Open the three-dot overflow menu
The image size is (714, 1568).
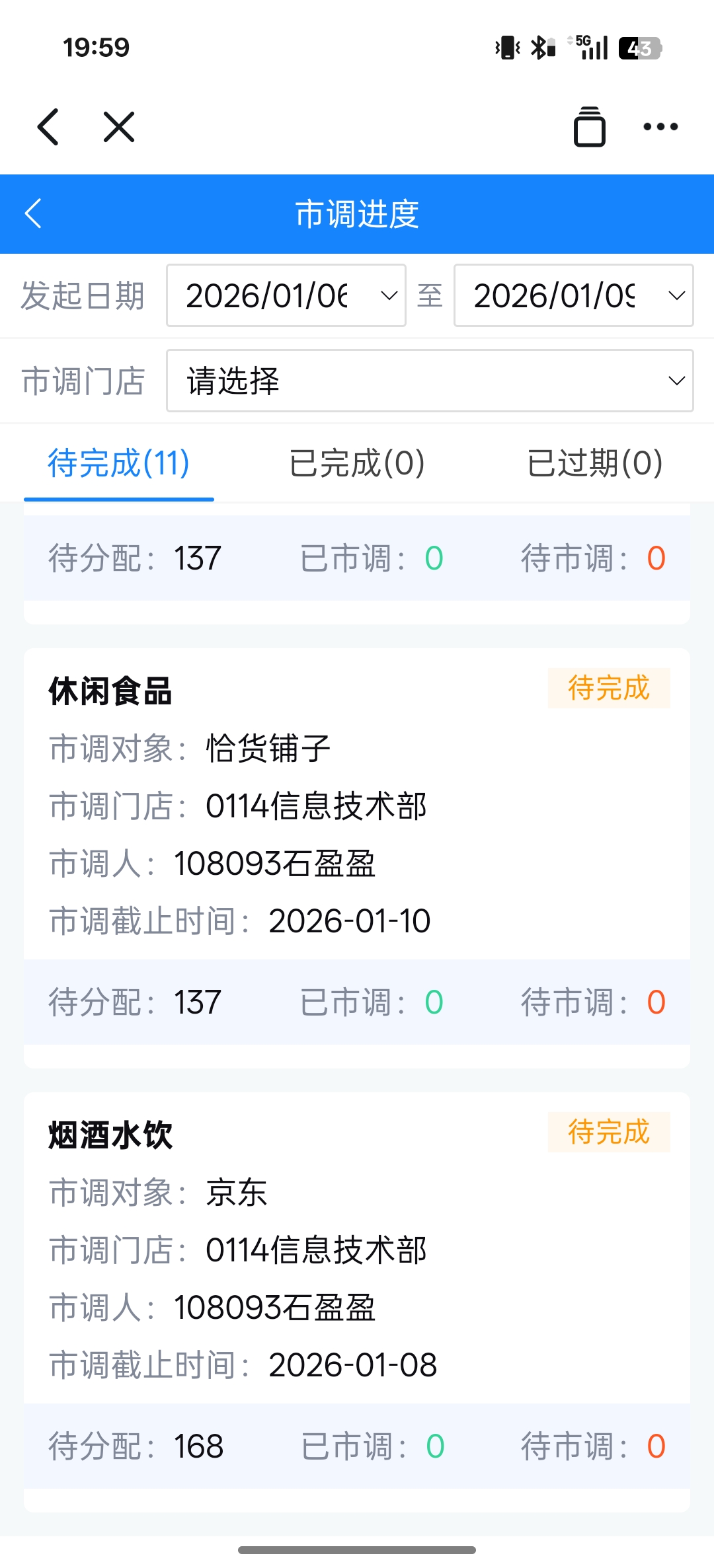[660, 127]
